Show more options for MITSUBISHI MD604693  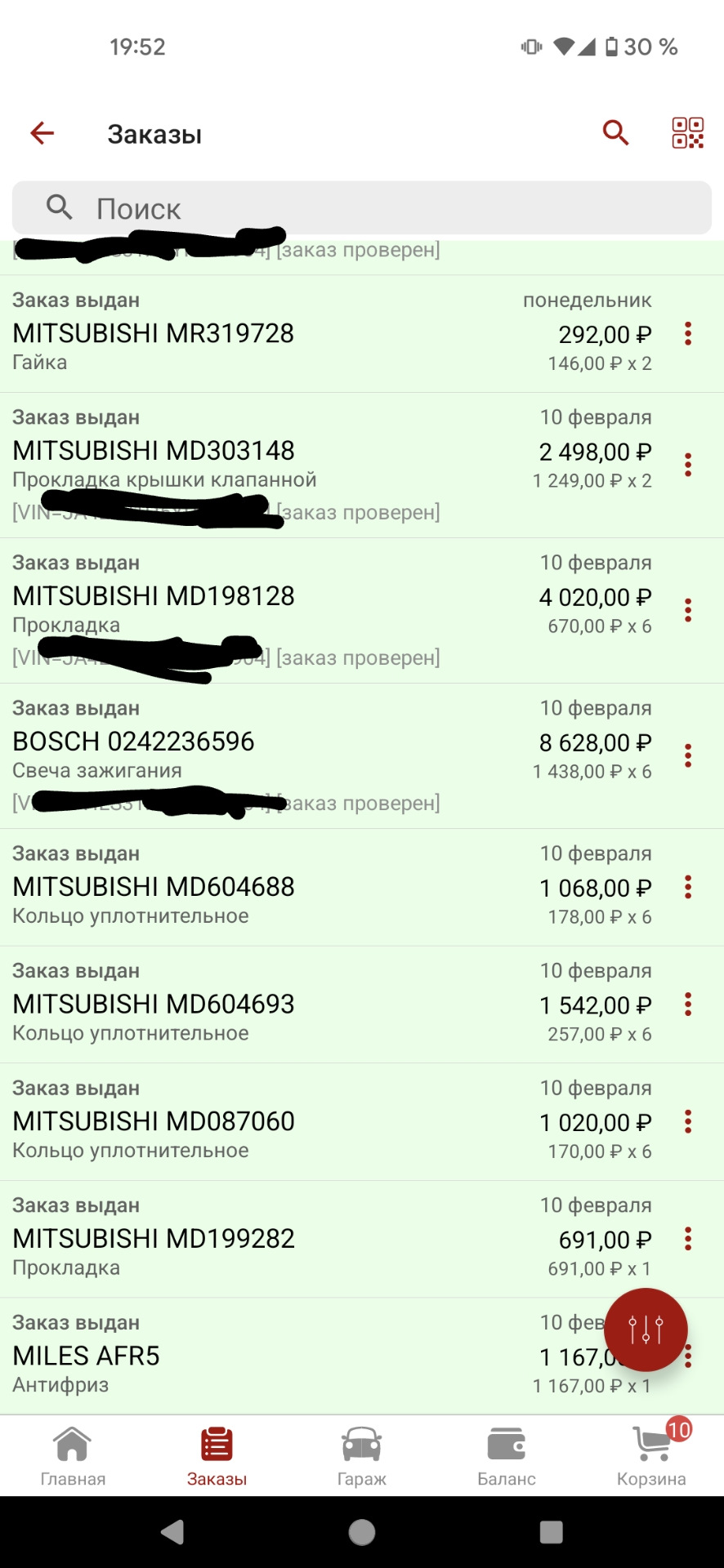click(688, 1004)
